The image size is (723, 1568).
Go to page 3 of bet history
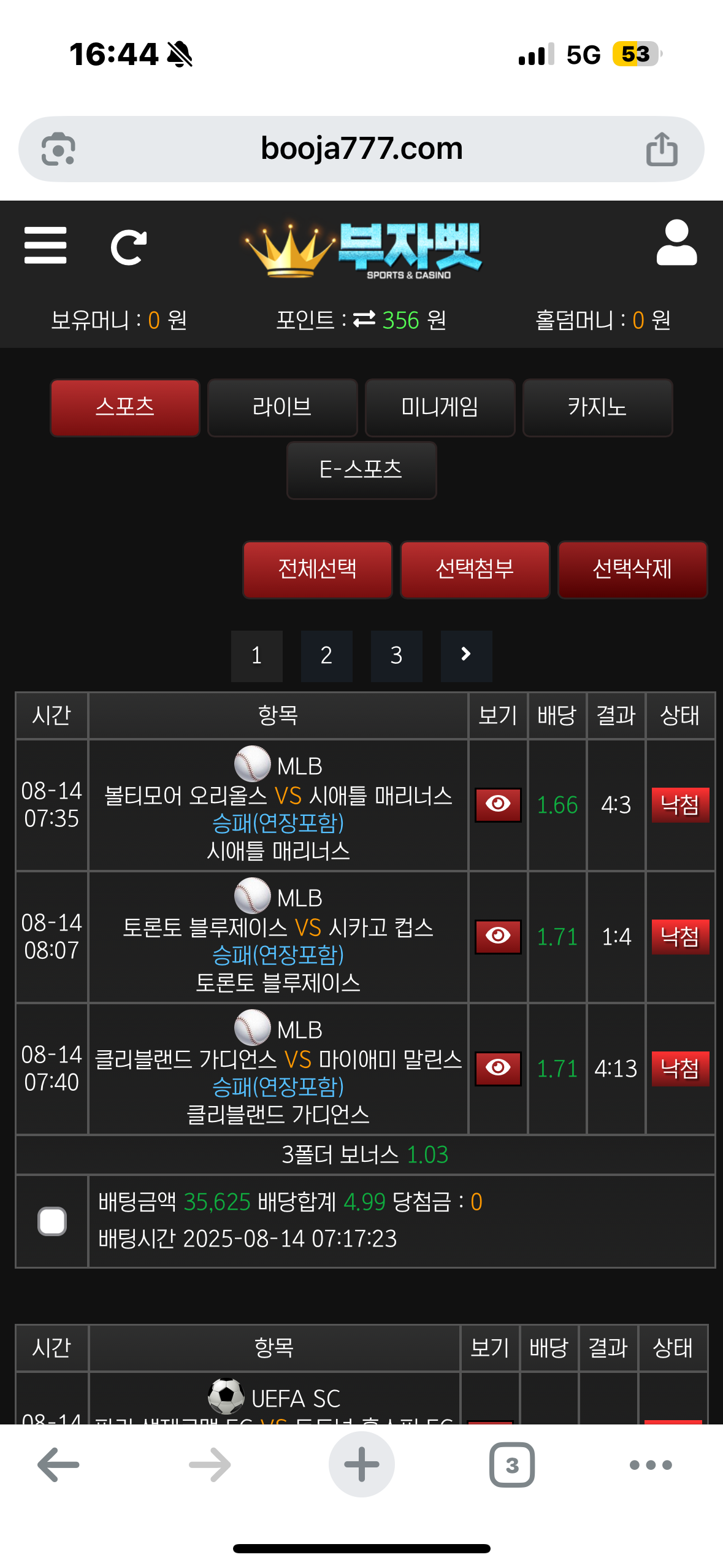tap(396, 656)
